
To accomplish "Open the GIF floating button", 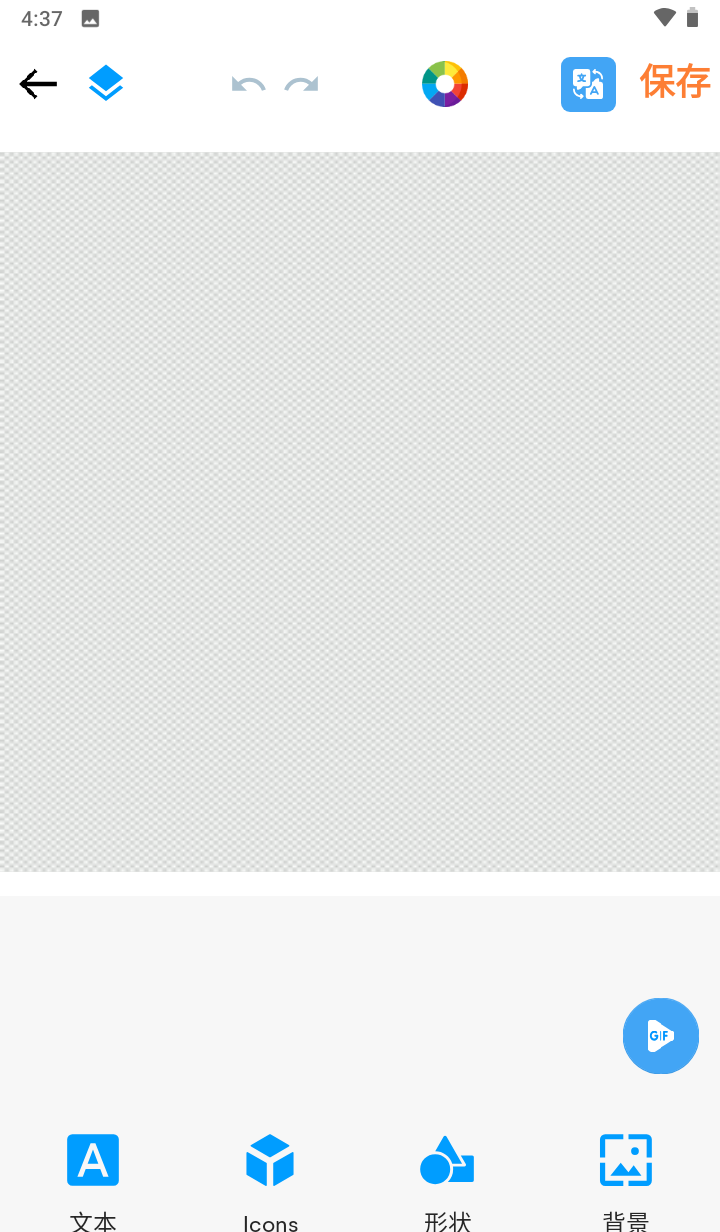I will coord(660,1036).
